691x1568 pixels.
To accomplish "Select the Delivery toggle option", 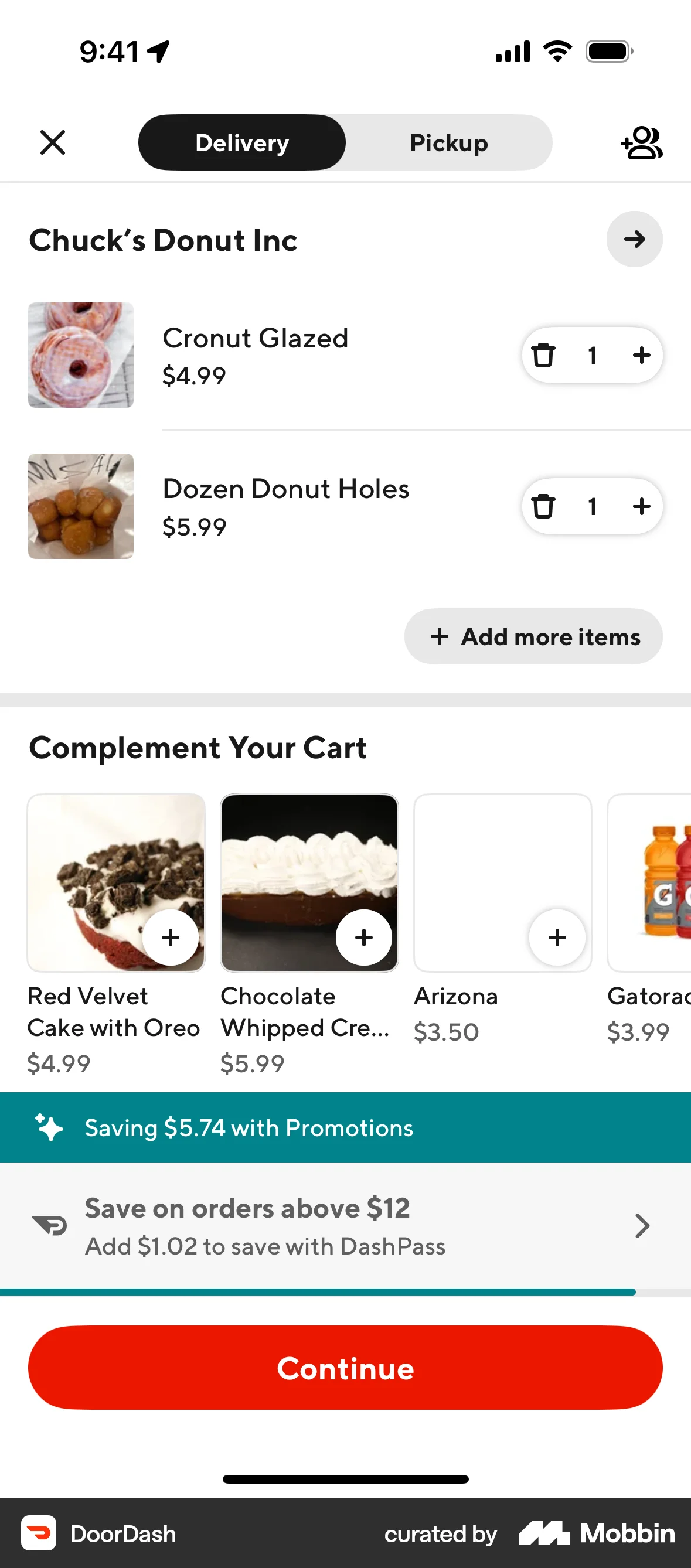I will coord(241,142).
